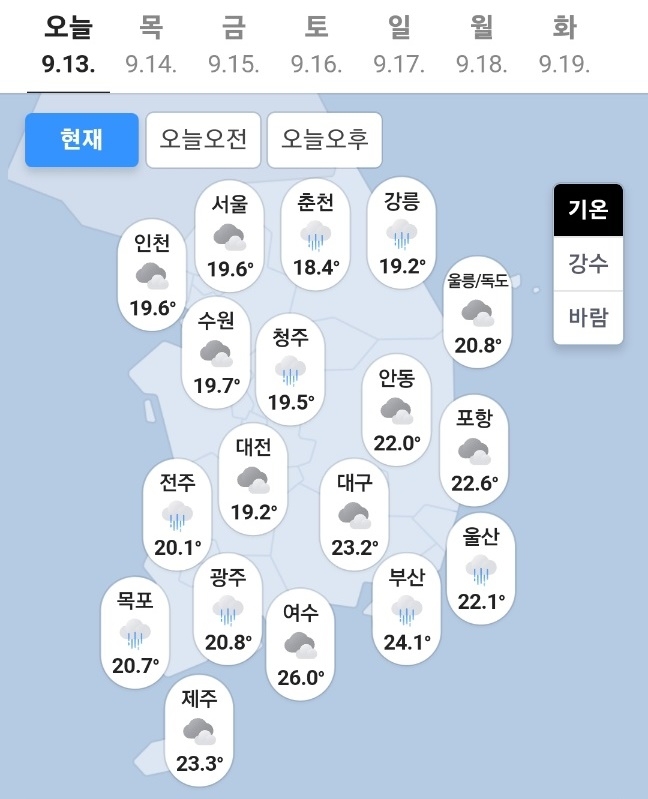Open the 토 9.16. forecast tab

click(x=316, y=47)
